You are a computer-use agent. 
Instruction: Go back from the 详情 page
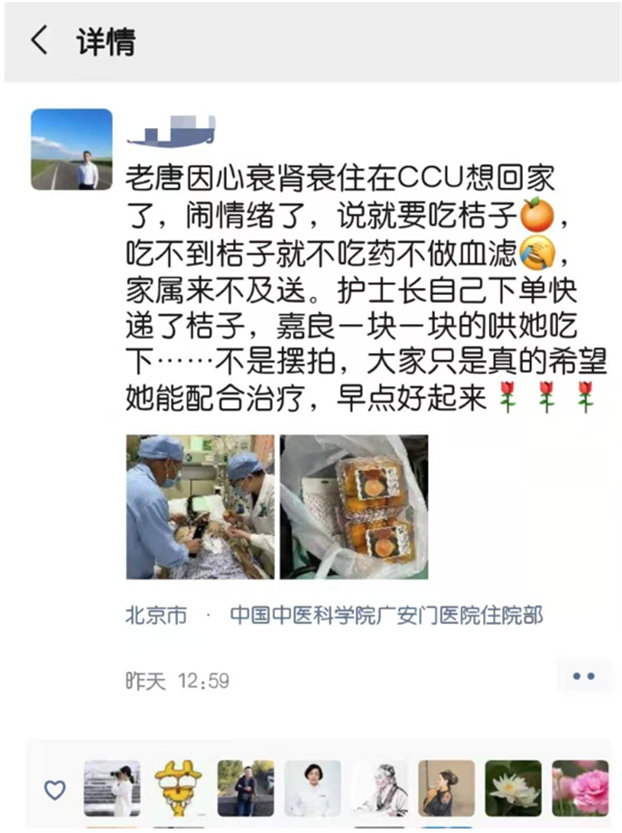coord(38,41)
